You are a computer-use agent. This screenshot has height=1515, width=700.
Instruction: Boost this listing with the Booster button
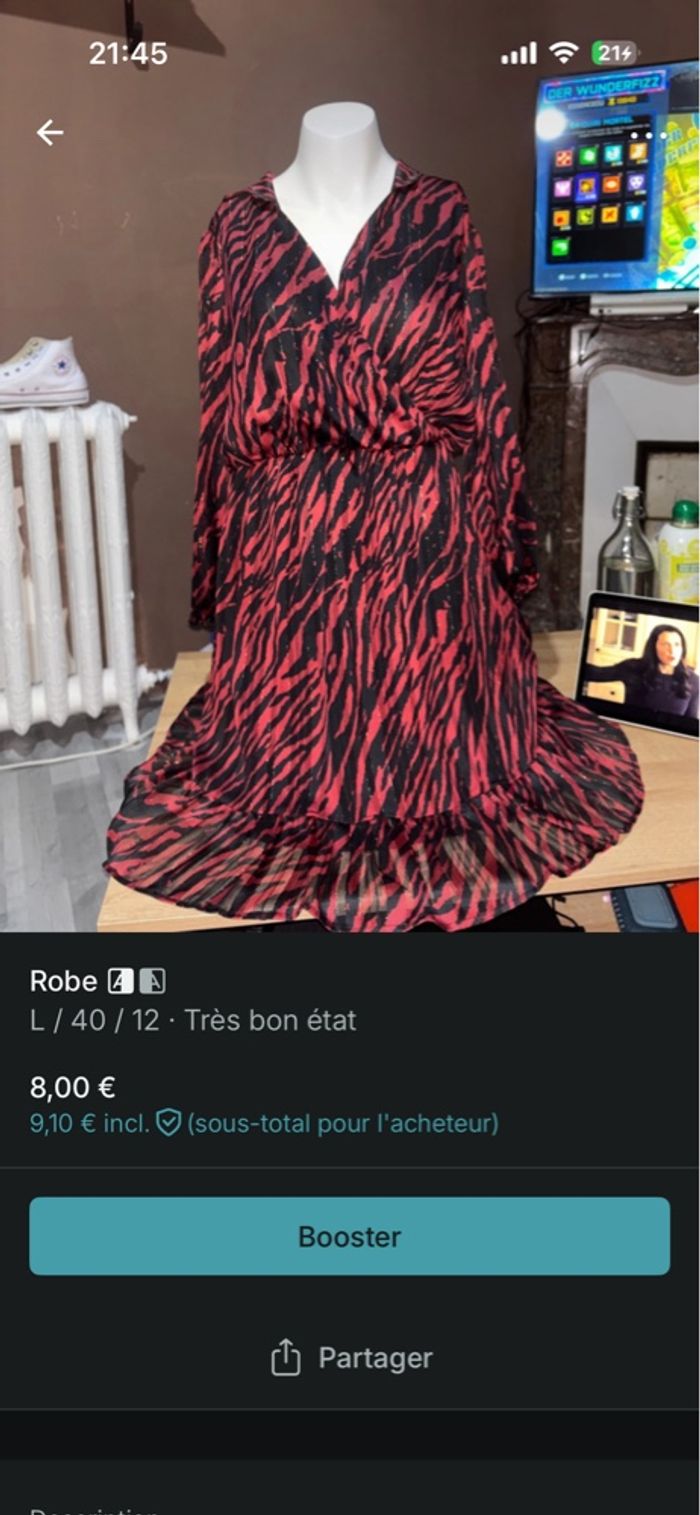(x=349, y=1236)
